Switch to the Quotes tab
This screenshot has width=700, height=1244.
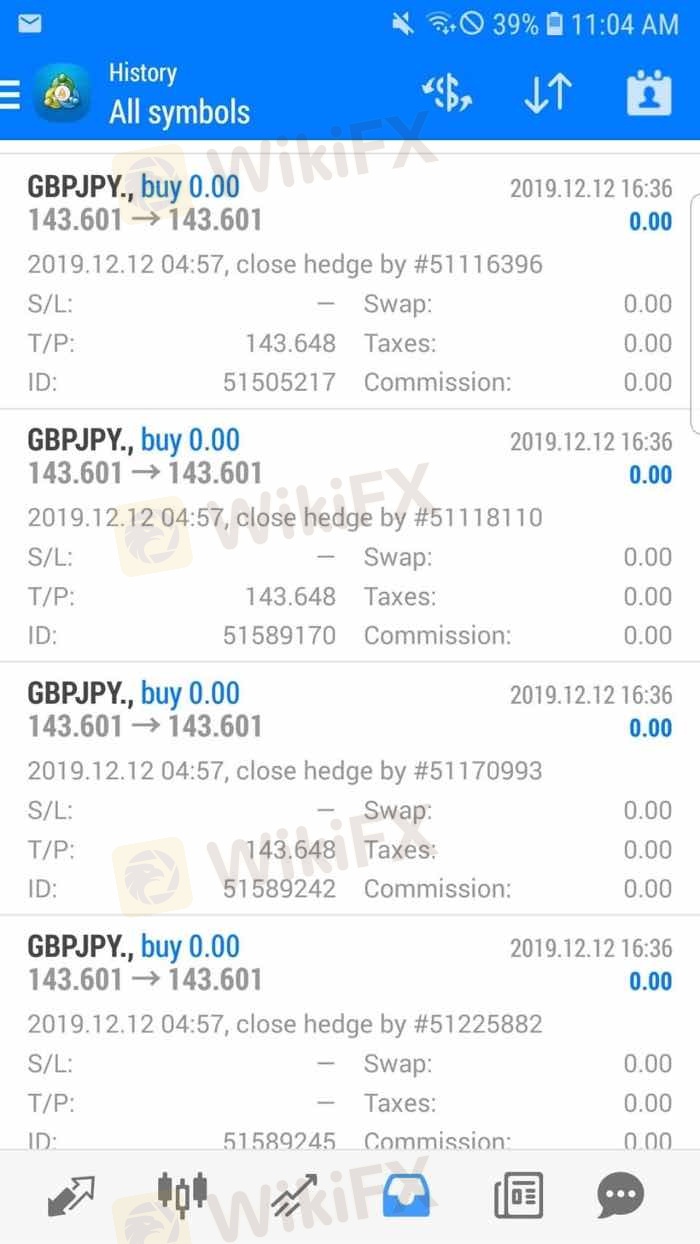(x=70, y=1196)
